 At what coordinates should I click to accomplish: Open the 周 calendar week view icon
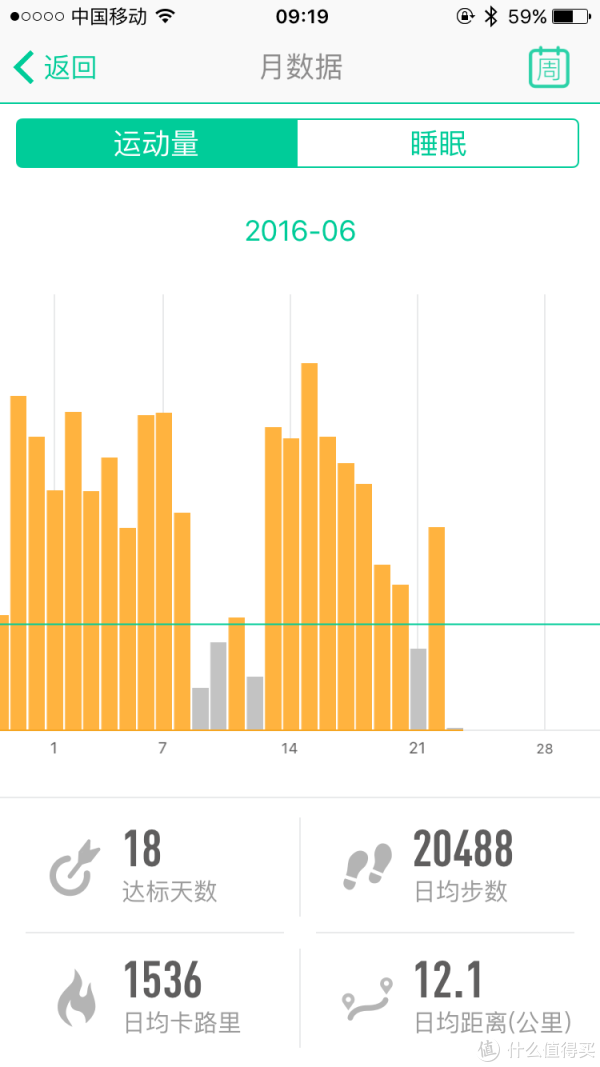[x=549, y=67]
